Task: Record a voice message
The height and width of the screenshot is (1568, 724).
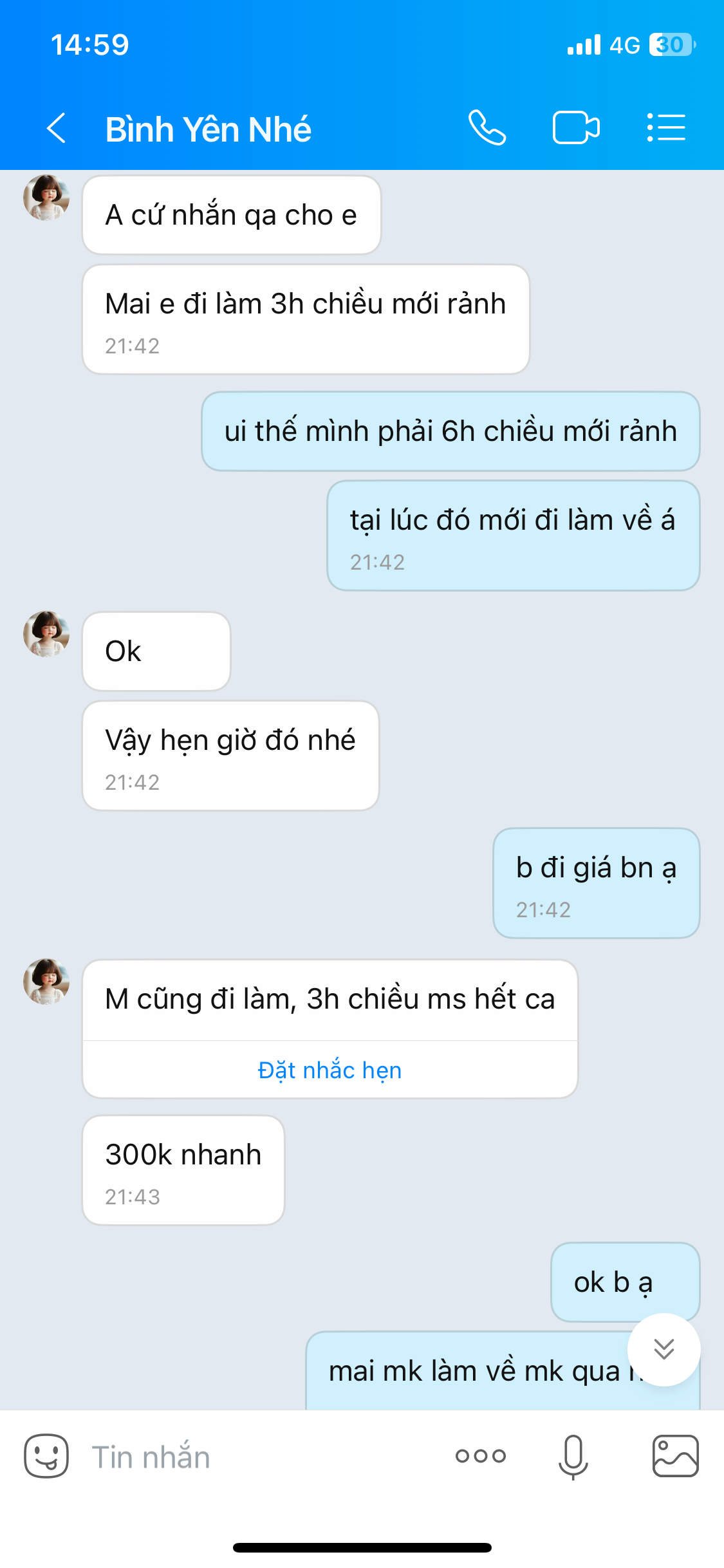Action: 573,1456
